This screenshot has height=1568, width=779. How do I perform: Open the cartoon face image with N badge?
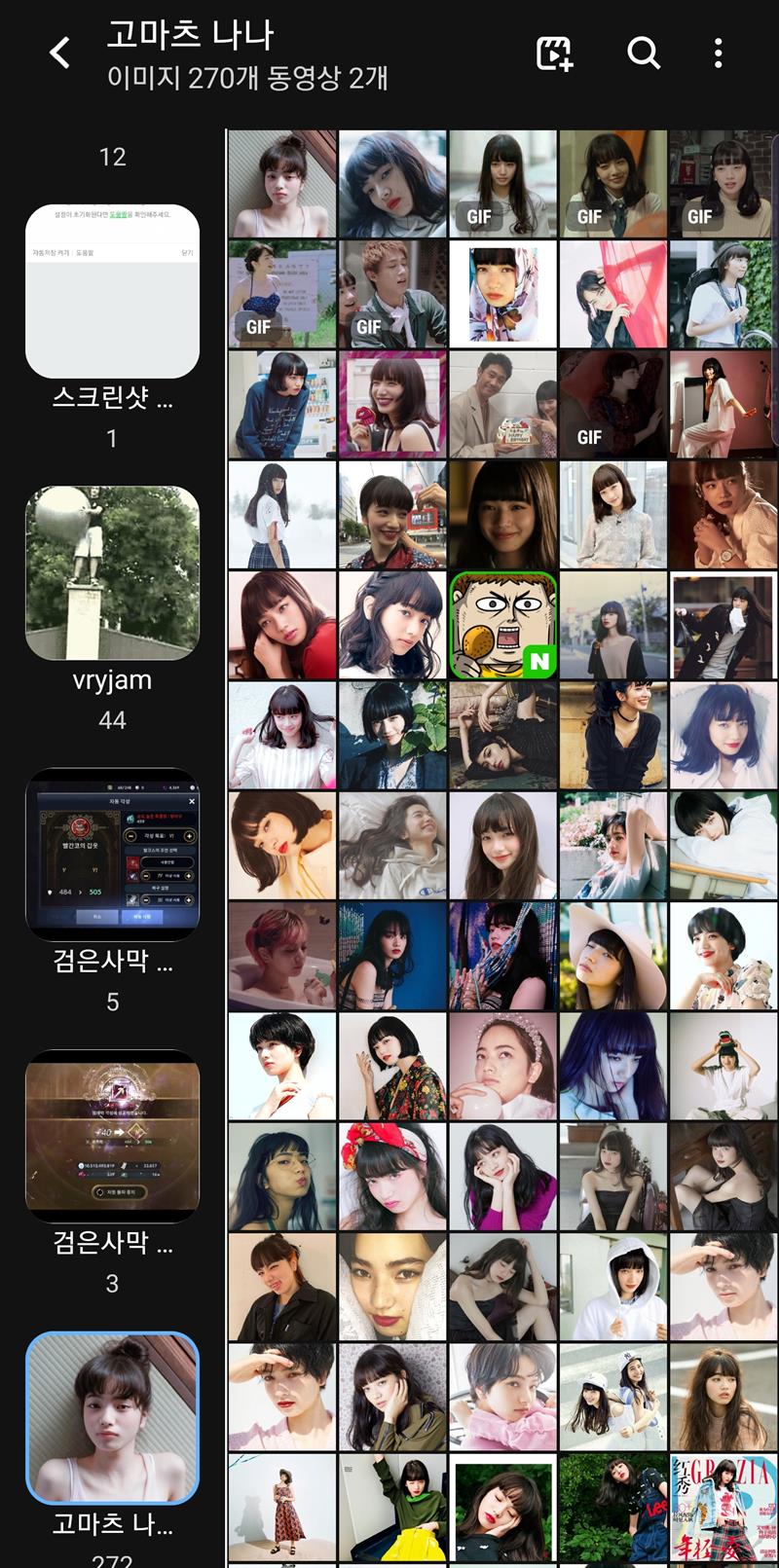pos(502,625)
